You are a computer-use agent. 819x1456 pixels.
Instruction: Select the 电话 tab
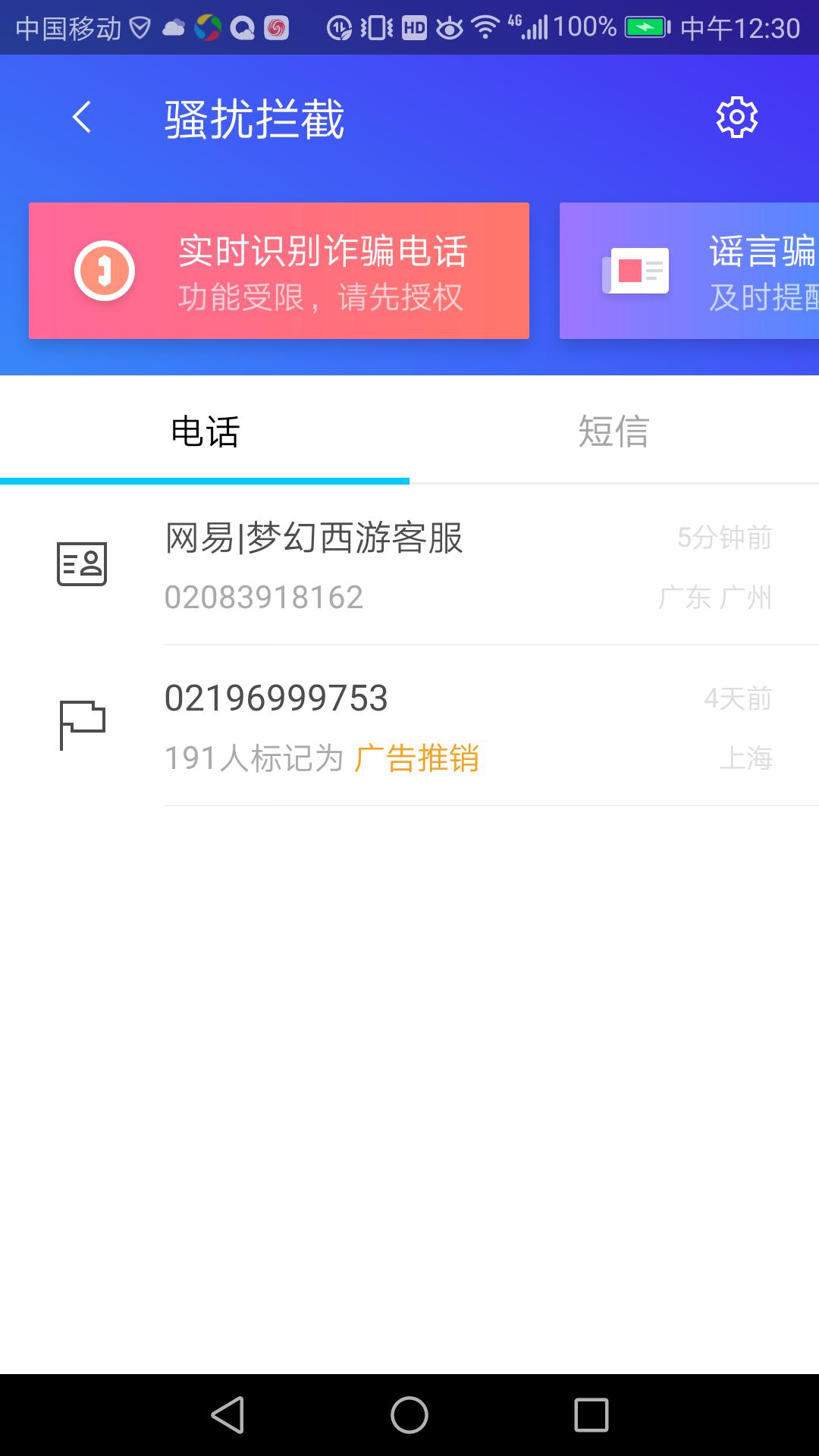point(205,431)
